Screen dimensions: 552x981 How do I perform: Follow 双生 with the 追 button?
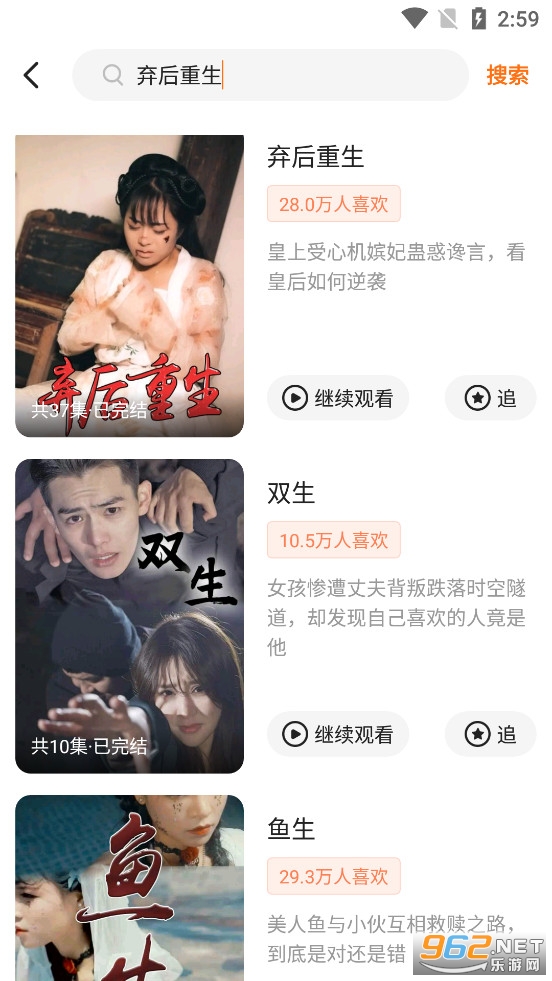pos(491,734)
